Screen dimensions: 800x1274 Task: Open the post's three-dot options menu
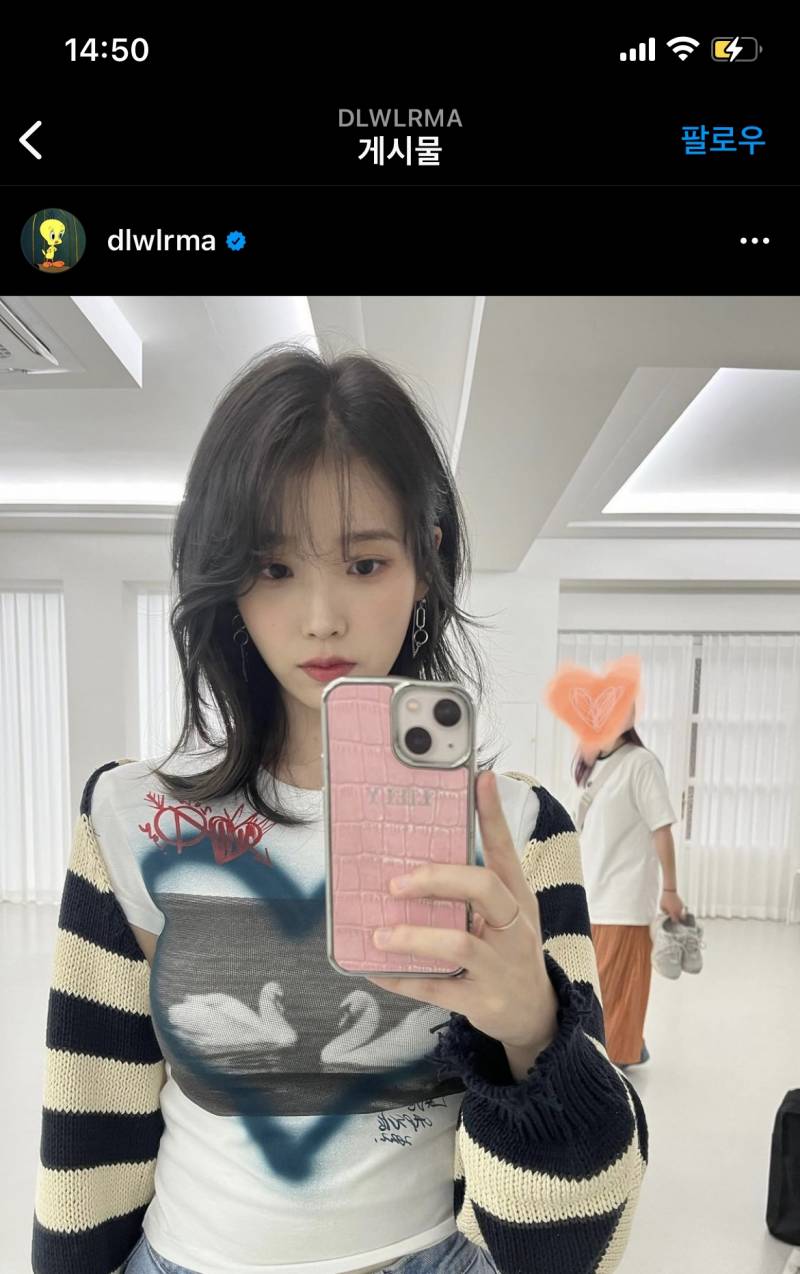[x=754, y=241]
